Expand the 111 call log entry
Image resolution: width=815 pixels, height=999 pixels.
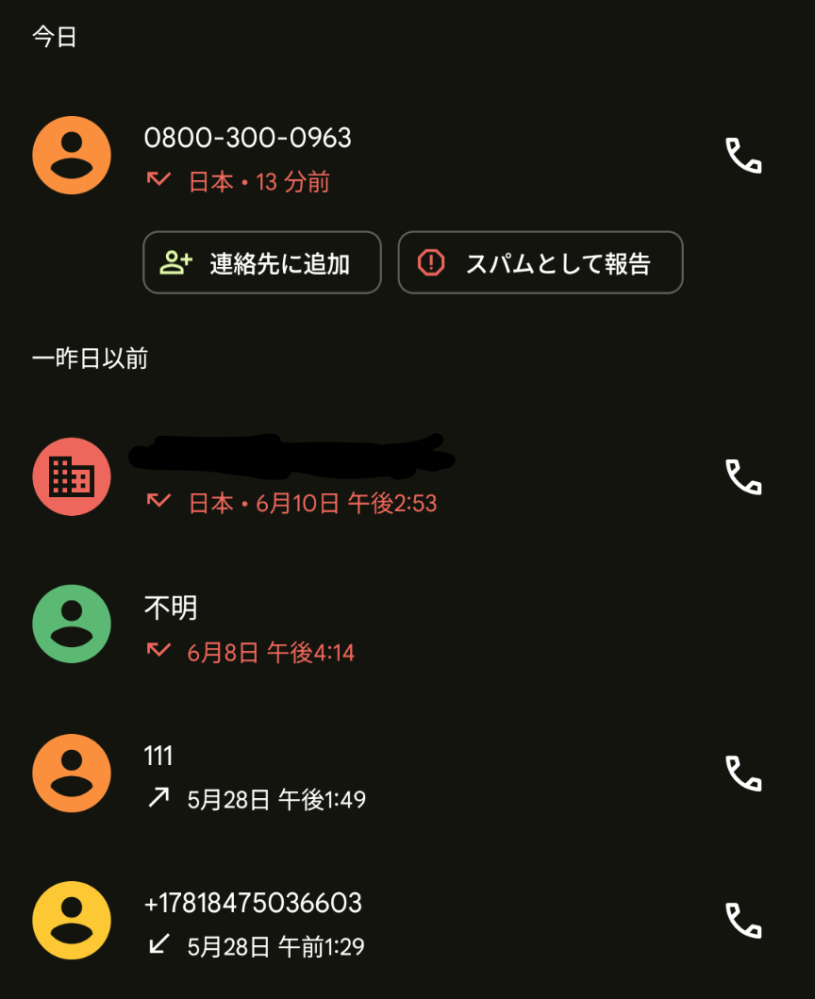[300, 771]
